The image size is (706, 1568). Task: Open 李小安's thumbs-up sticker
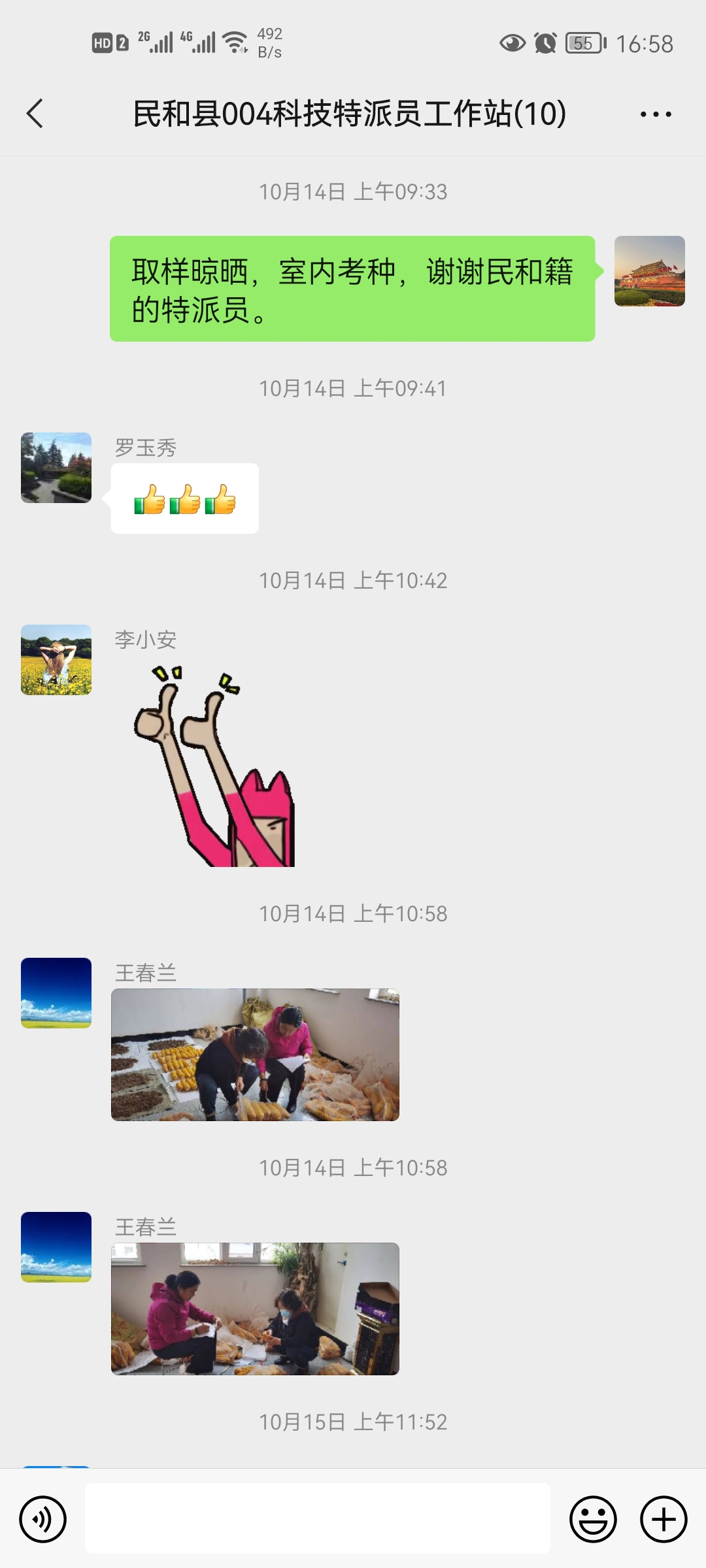214,766
